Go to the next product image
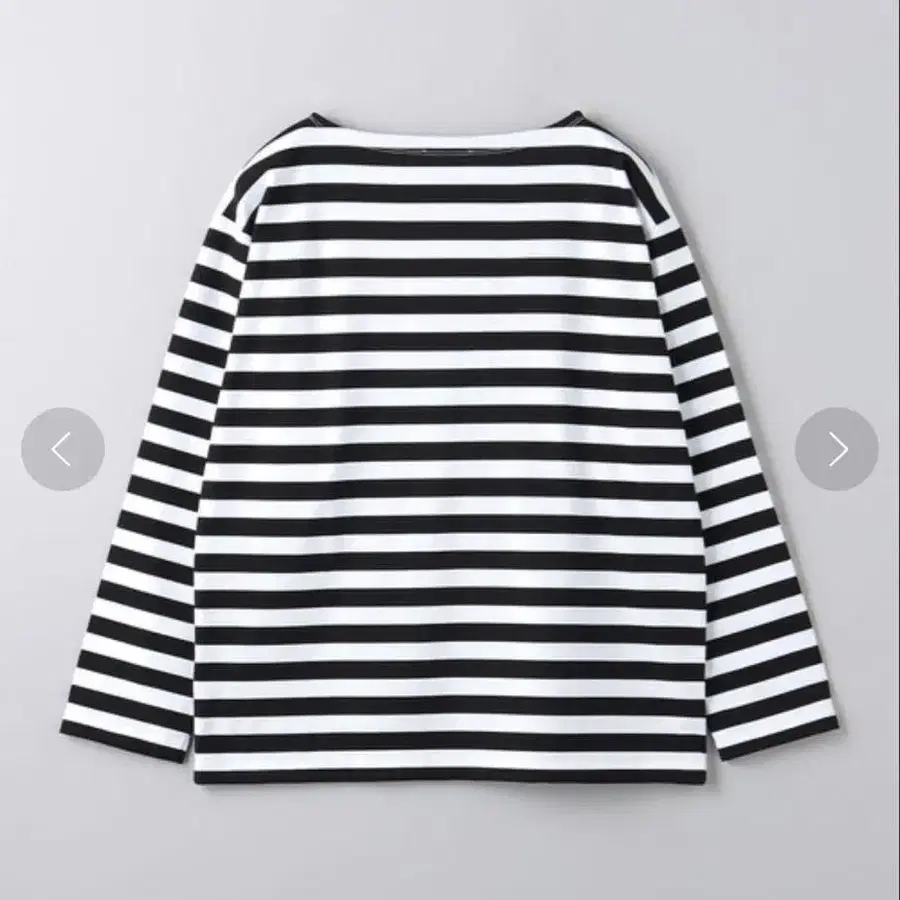The width and height of the screenshot is (900, 900). tap(837, 449)
